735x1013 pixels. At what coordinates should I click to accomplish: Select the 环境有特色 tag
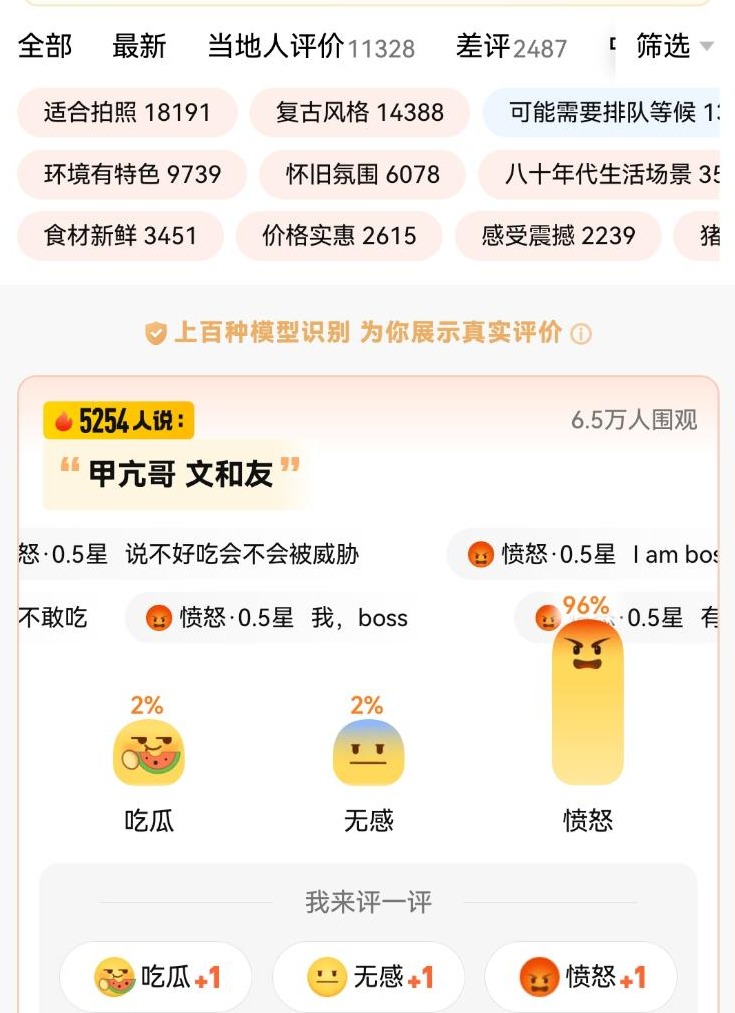(132, 174)
